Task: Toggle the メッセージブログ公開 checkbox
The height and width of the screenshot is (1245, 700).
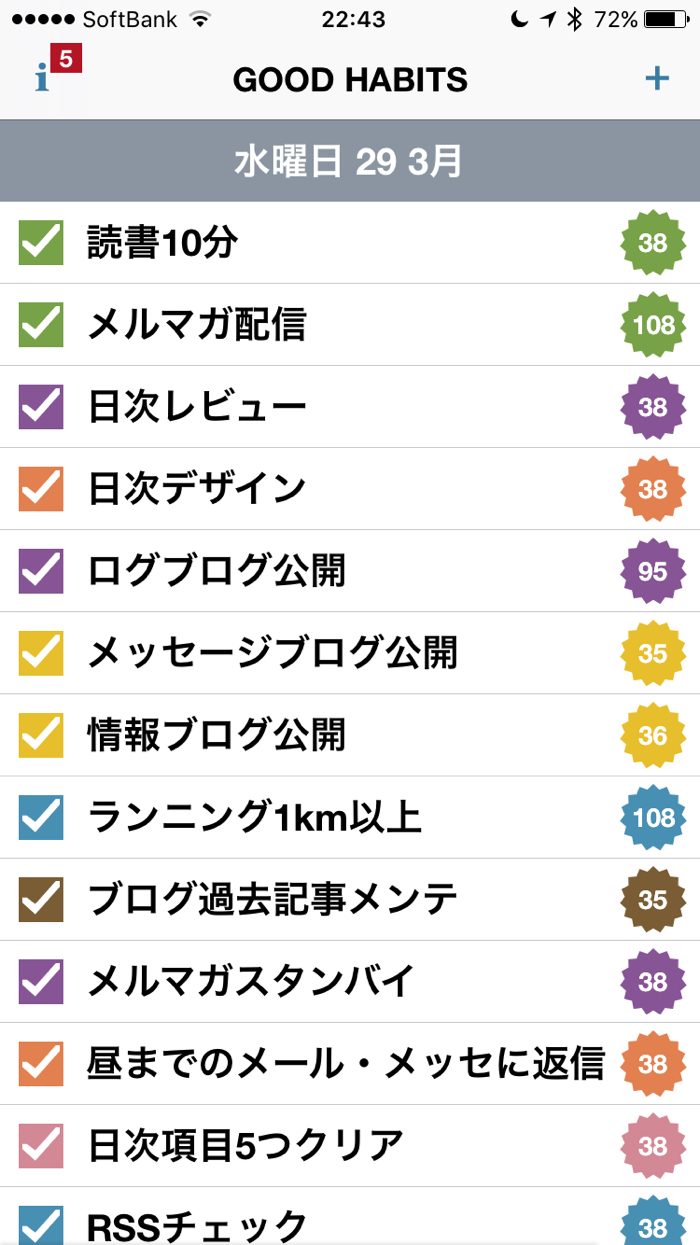Action: tap(41, 653)
